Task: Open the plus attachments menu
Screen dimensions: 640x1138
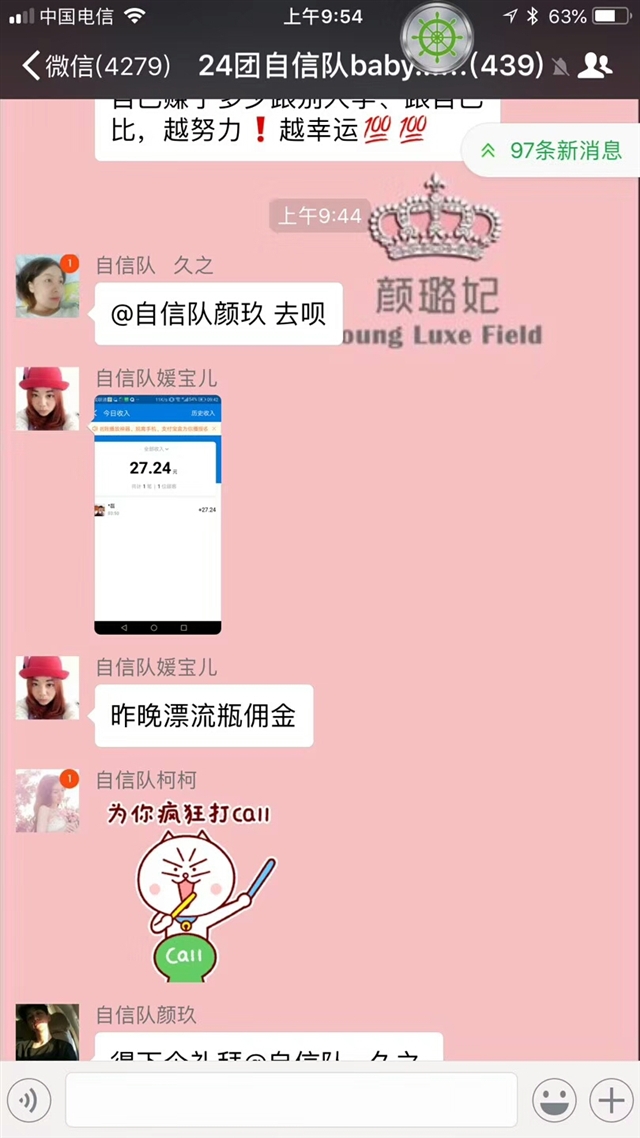Action: coord(611,1100)
